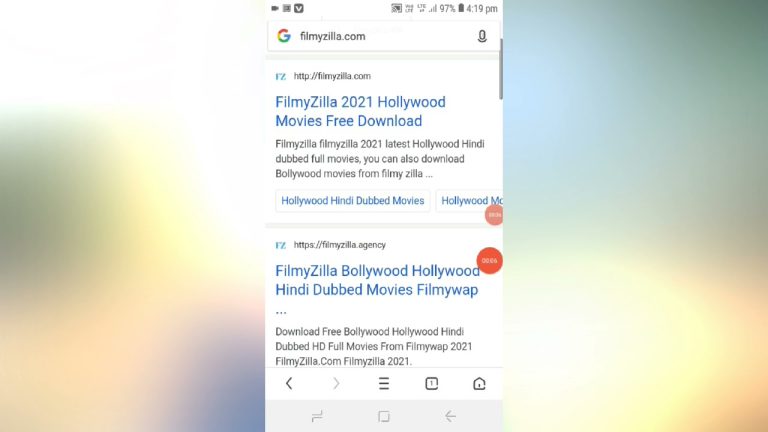The width and height of the screenshot is (768, 432).
Task: Tap the system home button
Action: click(x=384, y=416)
